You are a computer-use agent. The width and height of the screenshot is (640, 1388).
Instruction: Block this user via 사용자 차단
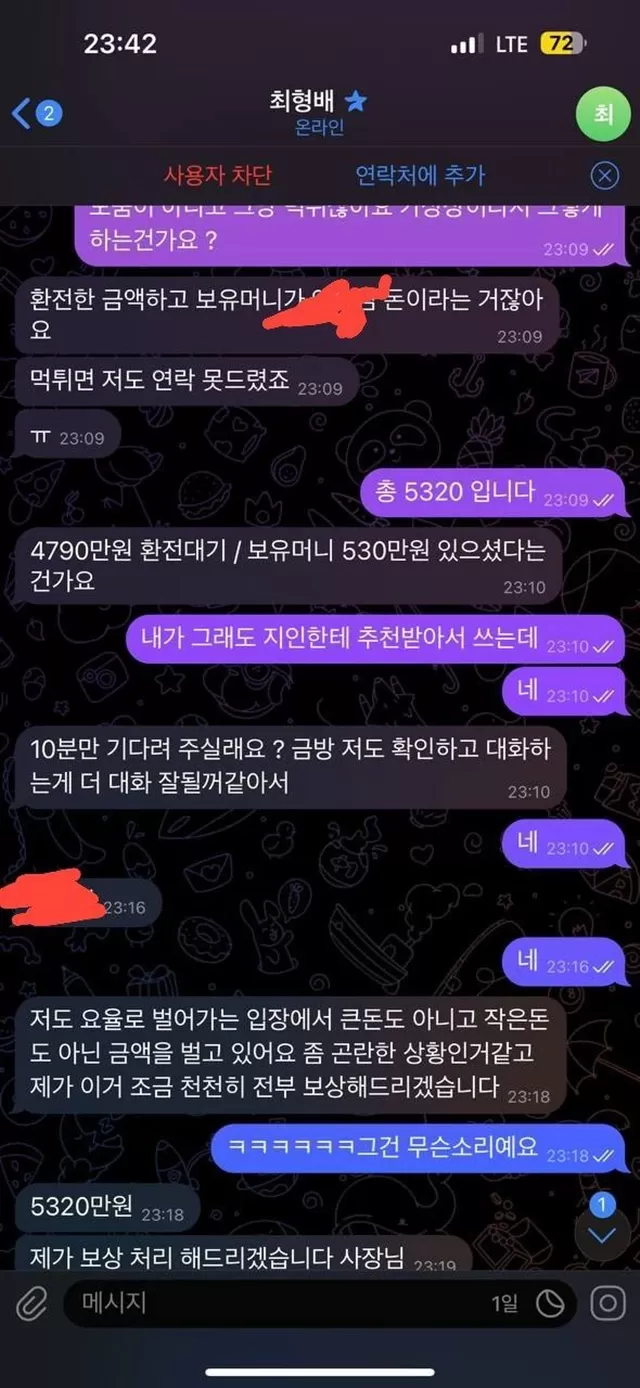[217, 176]
